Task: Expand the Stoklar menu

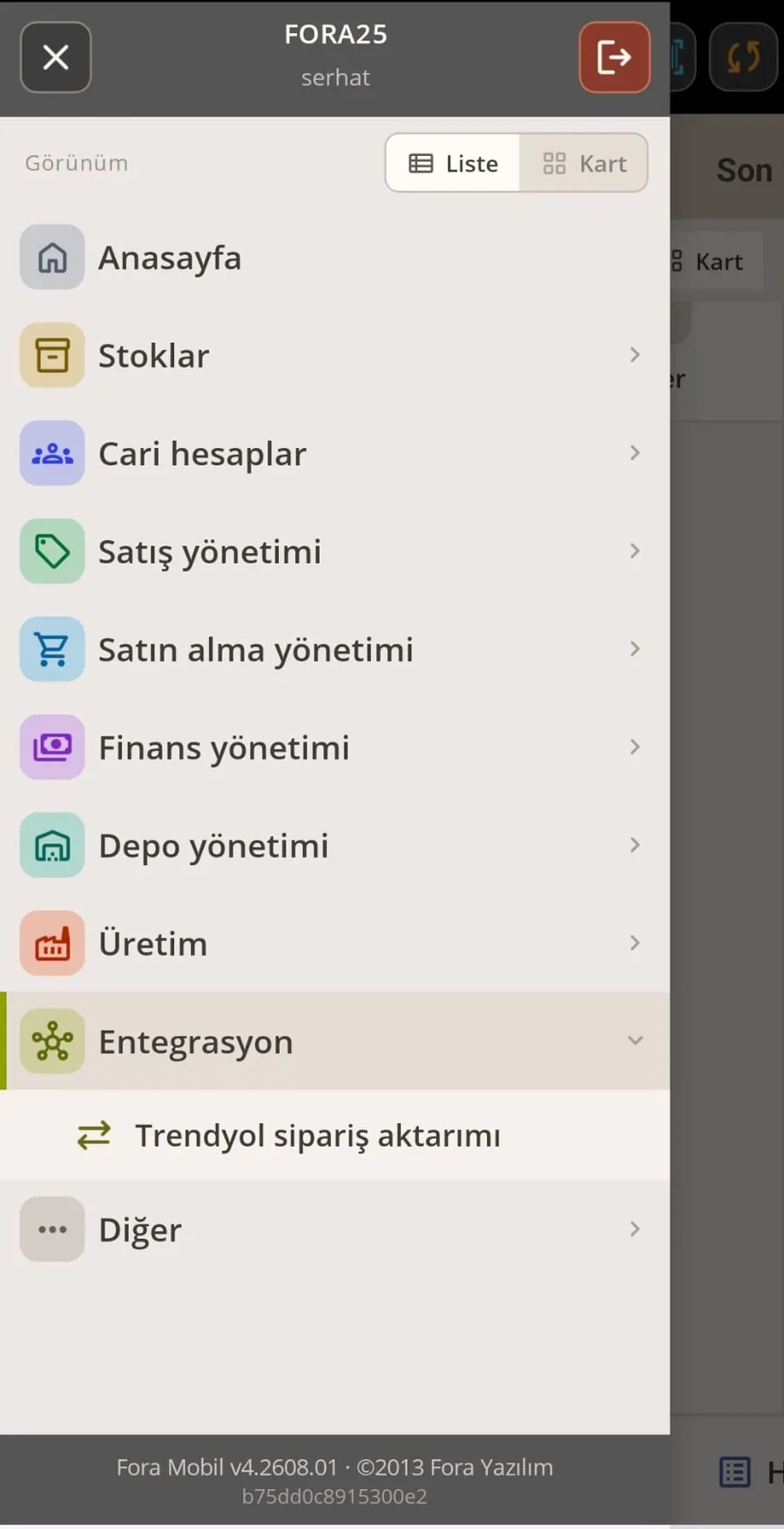Action: click(x=335, y=355)
